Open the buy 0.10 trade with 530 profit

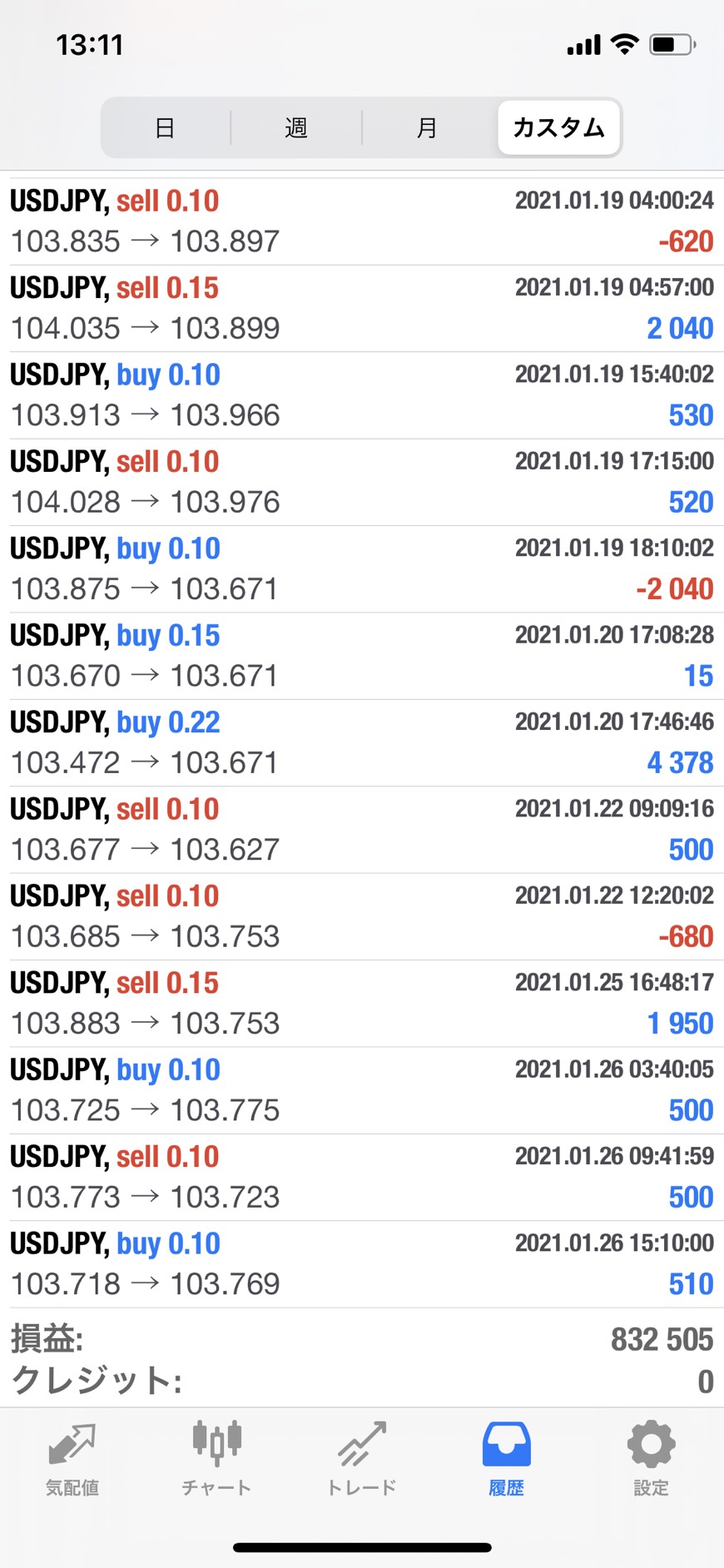(362, 395)
